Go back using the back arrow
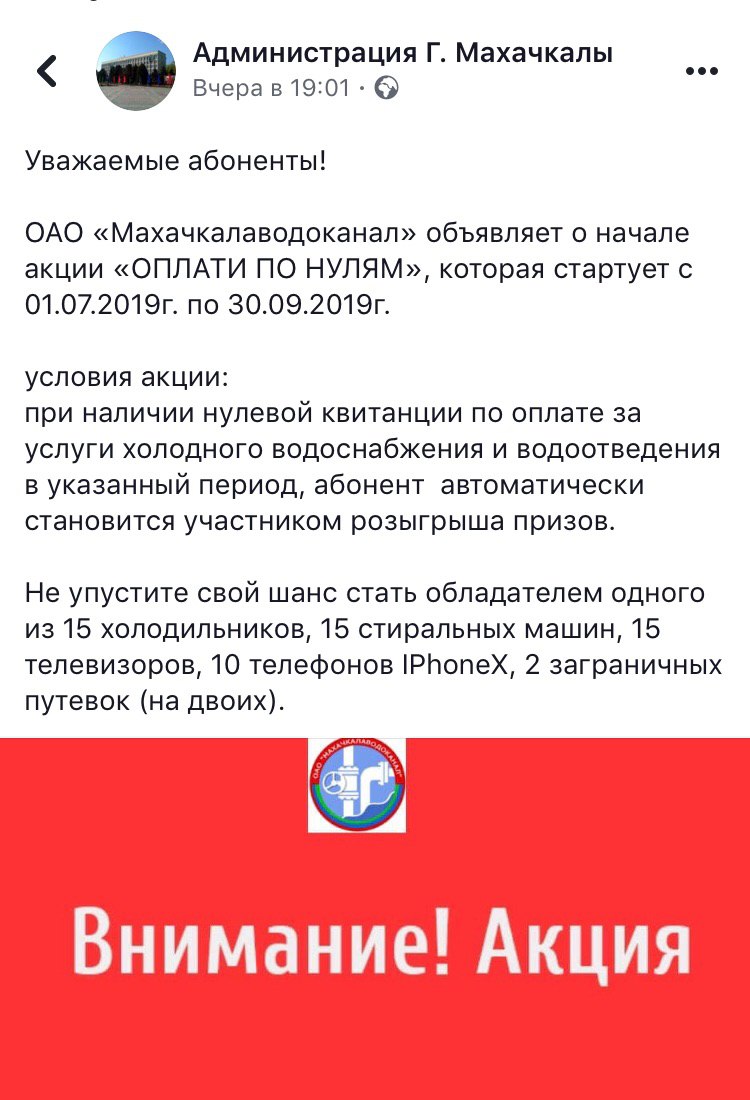The height and width of the screenshot is (1100, 750). pyautogui.click(x=46, y=70)
